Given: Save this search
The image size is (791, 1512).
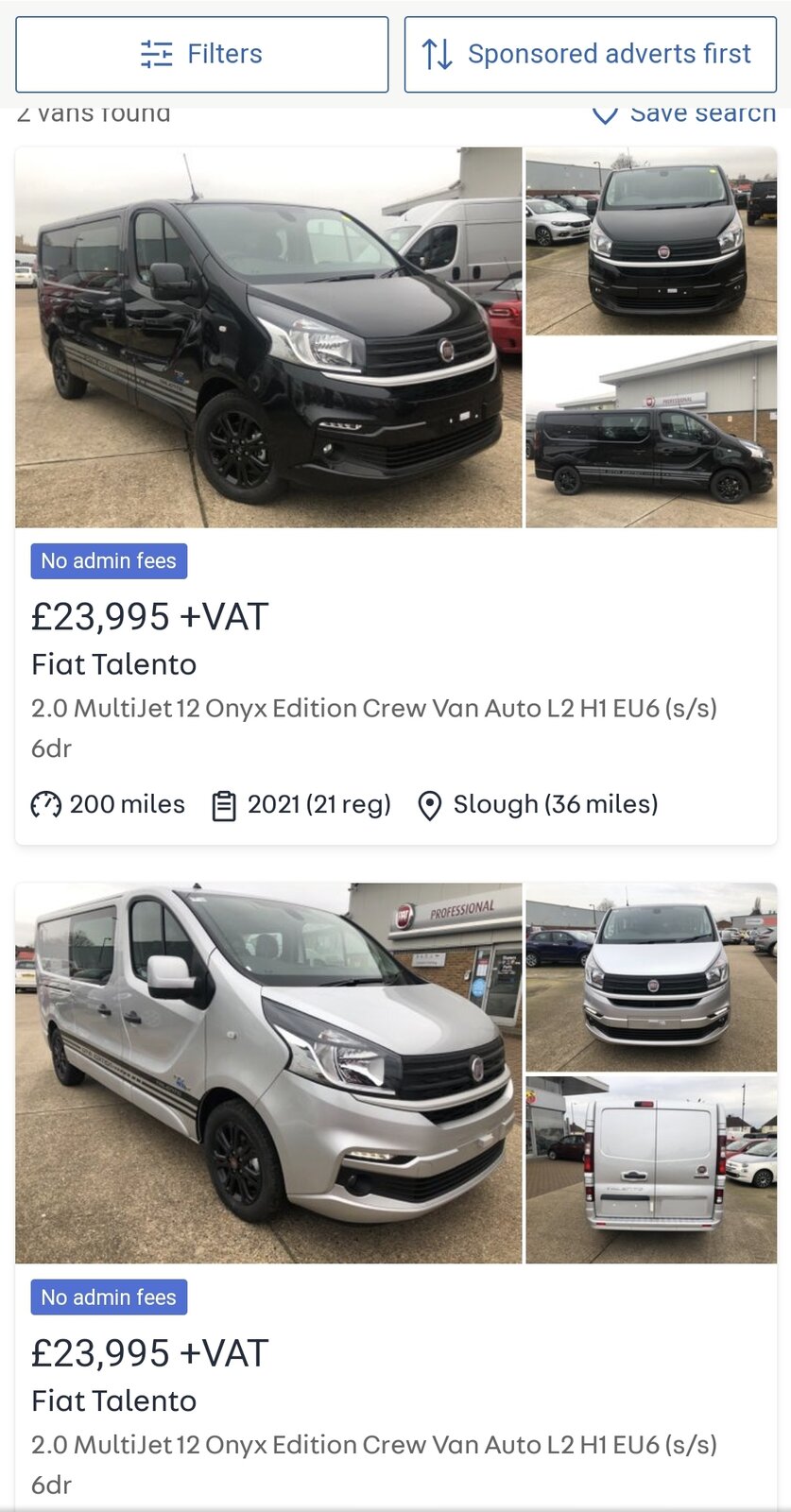Looking at the screenshot, I should [684, 114].
